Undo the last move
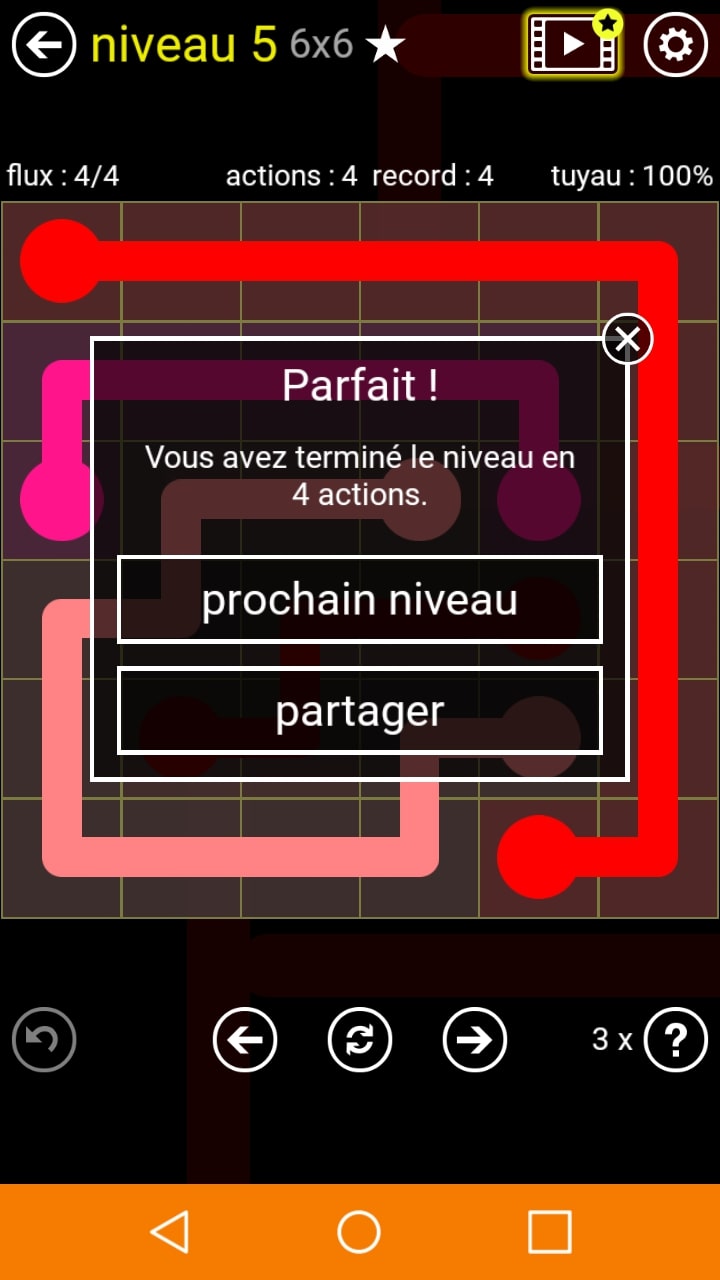 44,1040
